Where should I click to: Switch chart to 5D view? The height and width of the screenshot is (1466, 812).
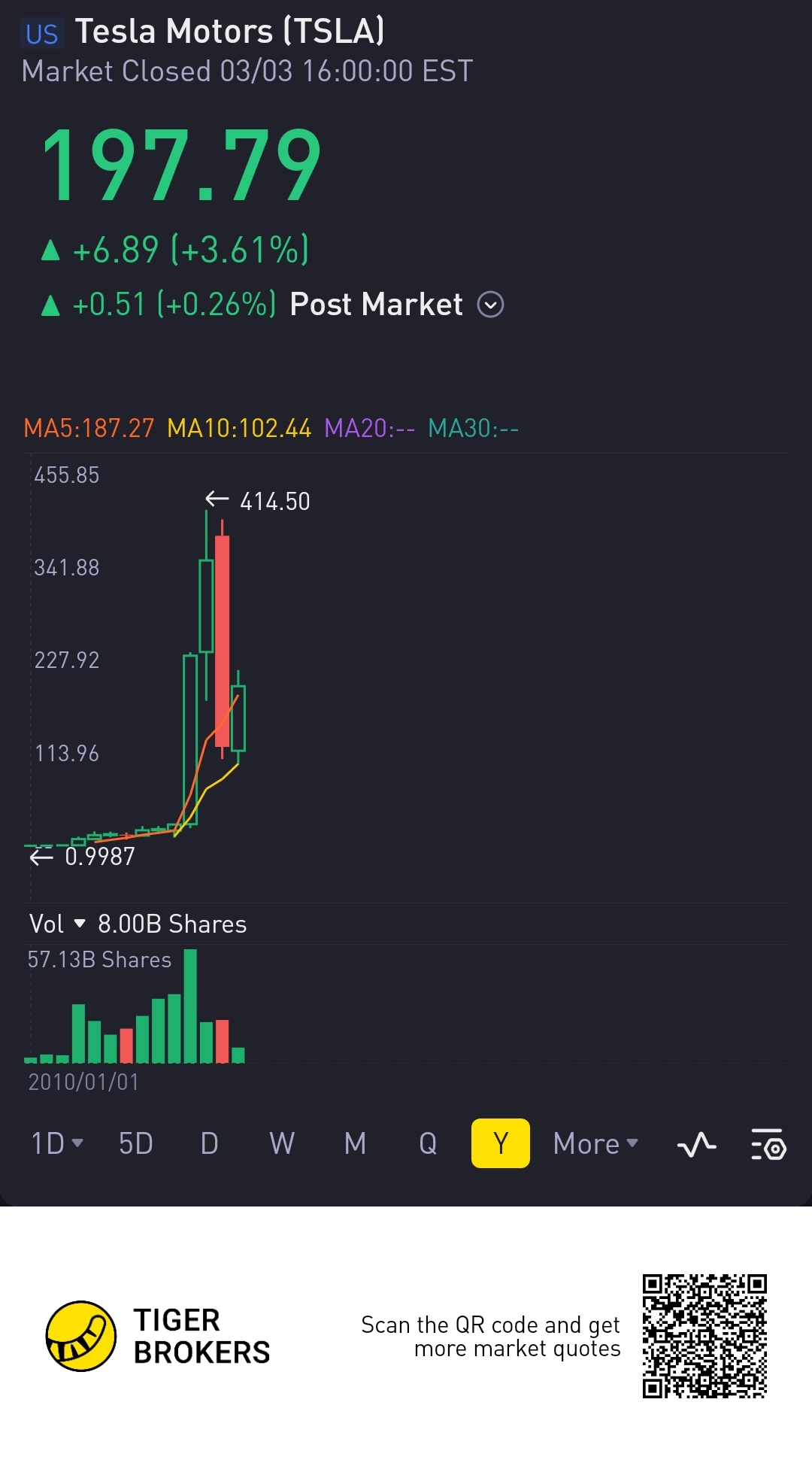point(136,1143)
